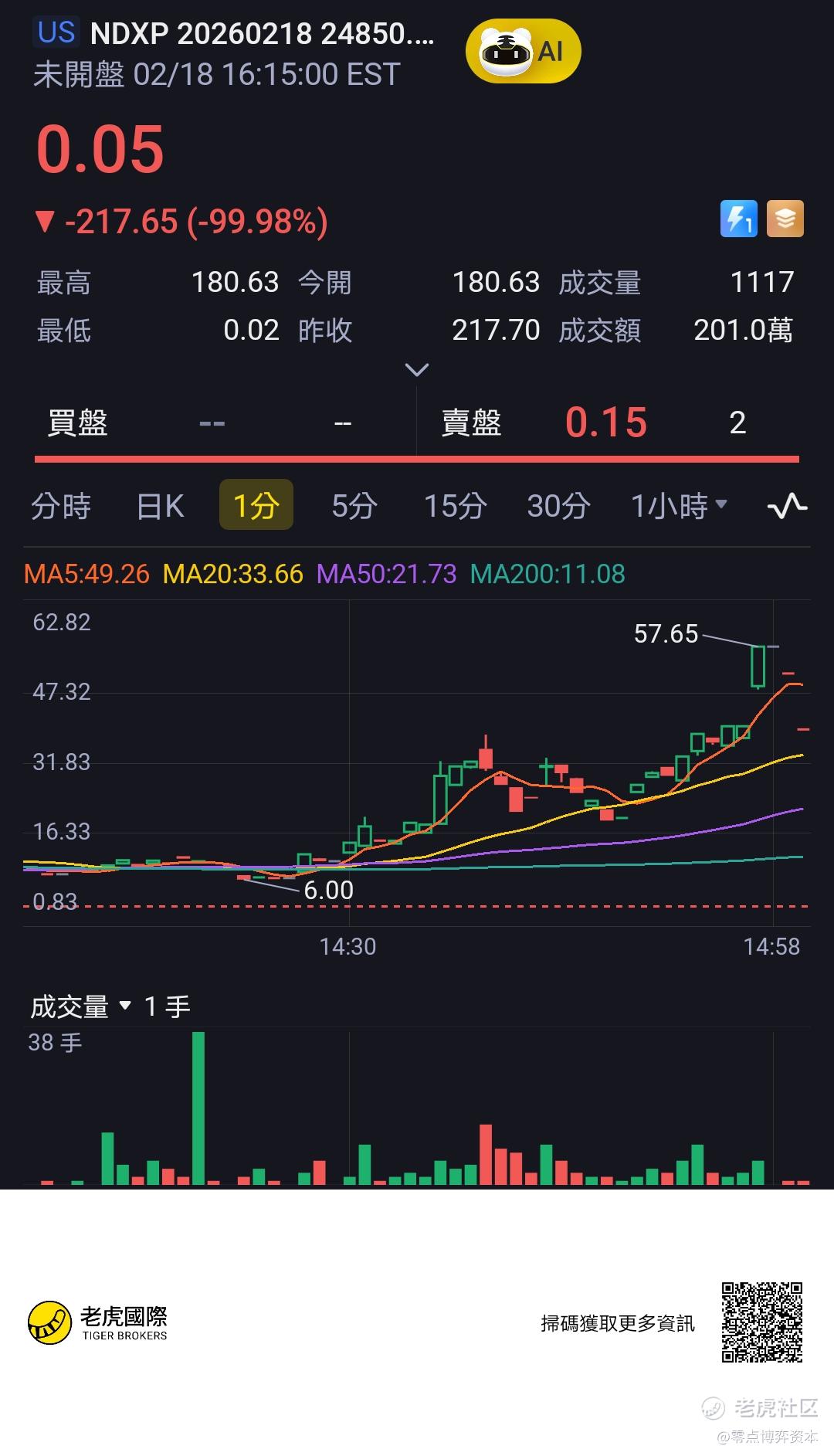Switch to the 日K chart tab

point(160,506)
